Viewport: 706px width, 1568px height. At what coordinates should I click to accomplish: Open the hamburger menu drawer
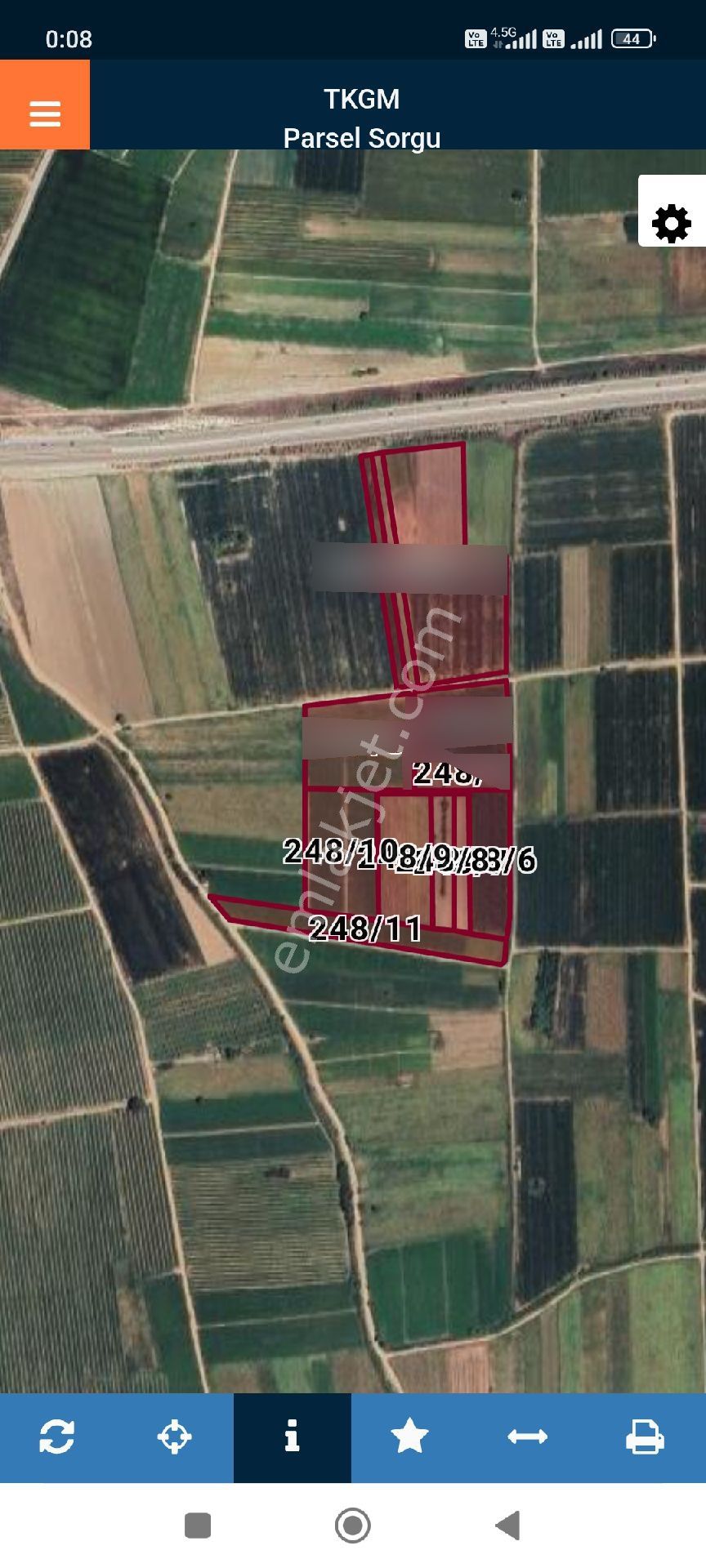point(45,113)
